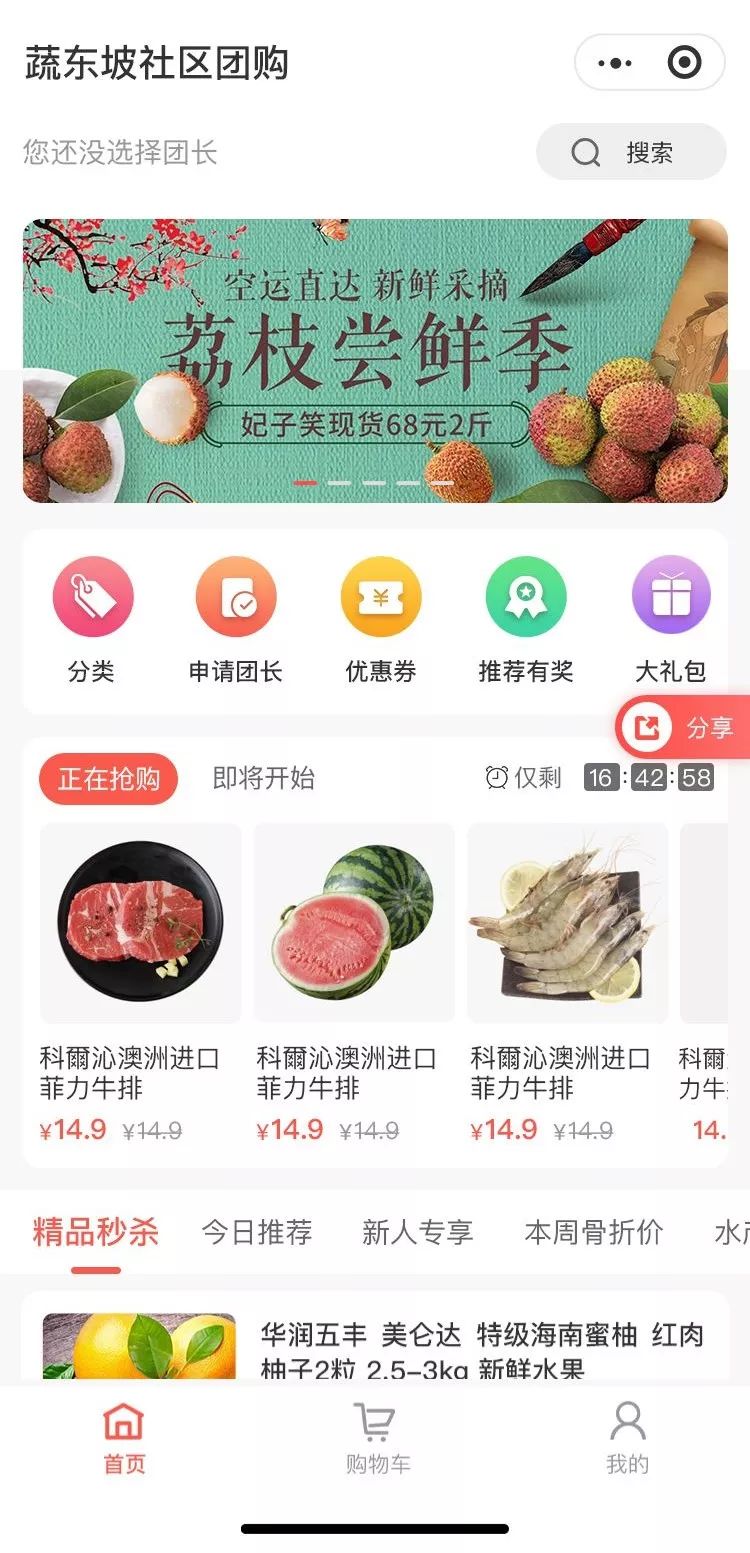Open the 我的 profile tab
Image resolution: width=750 pixels, height=1553 pixels.
627,1438
